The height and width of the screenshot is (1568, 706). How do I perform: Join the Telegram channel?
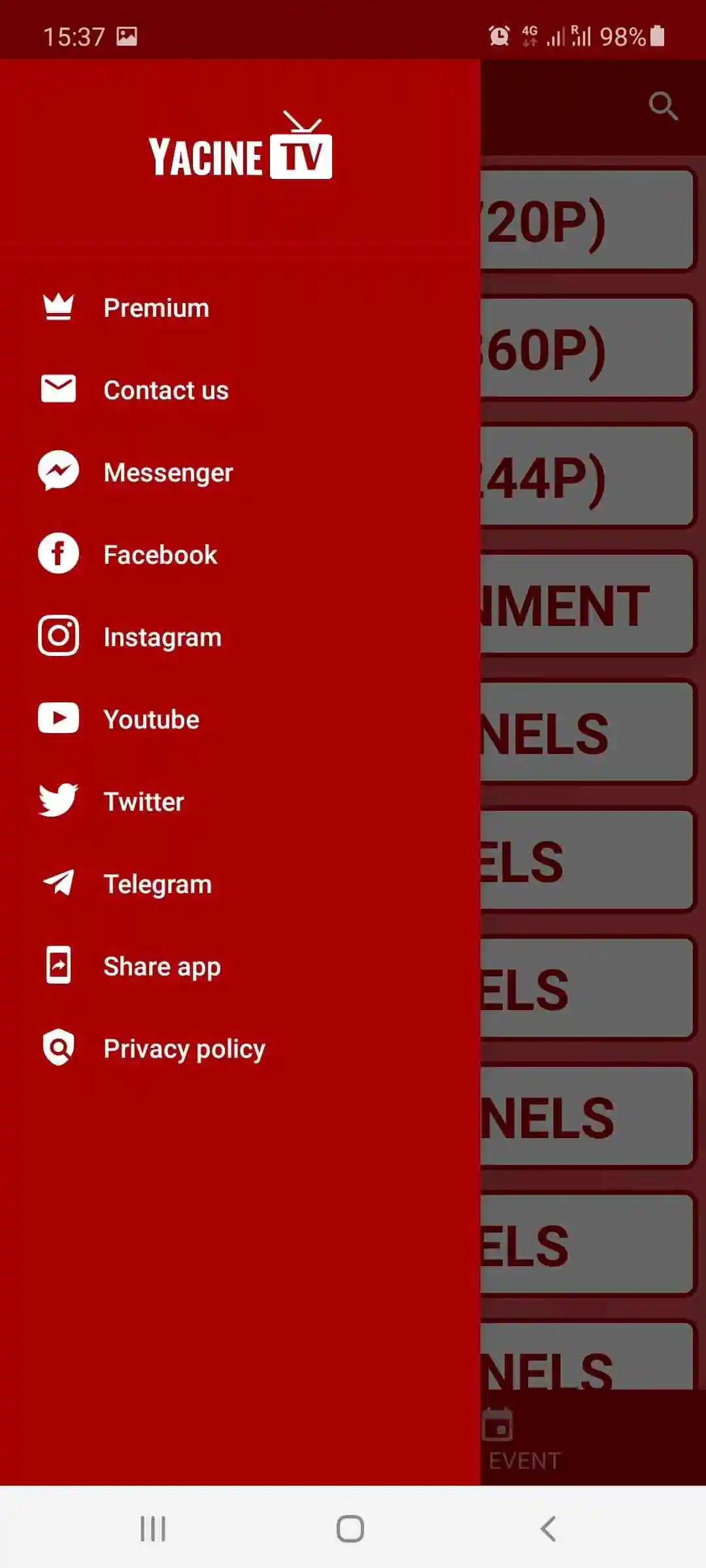(x=157, y=884)
